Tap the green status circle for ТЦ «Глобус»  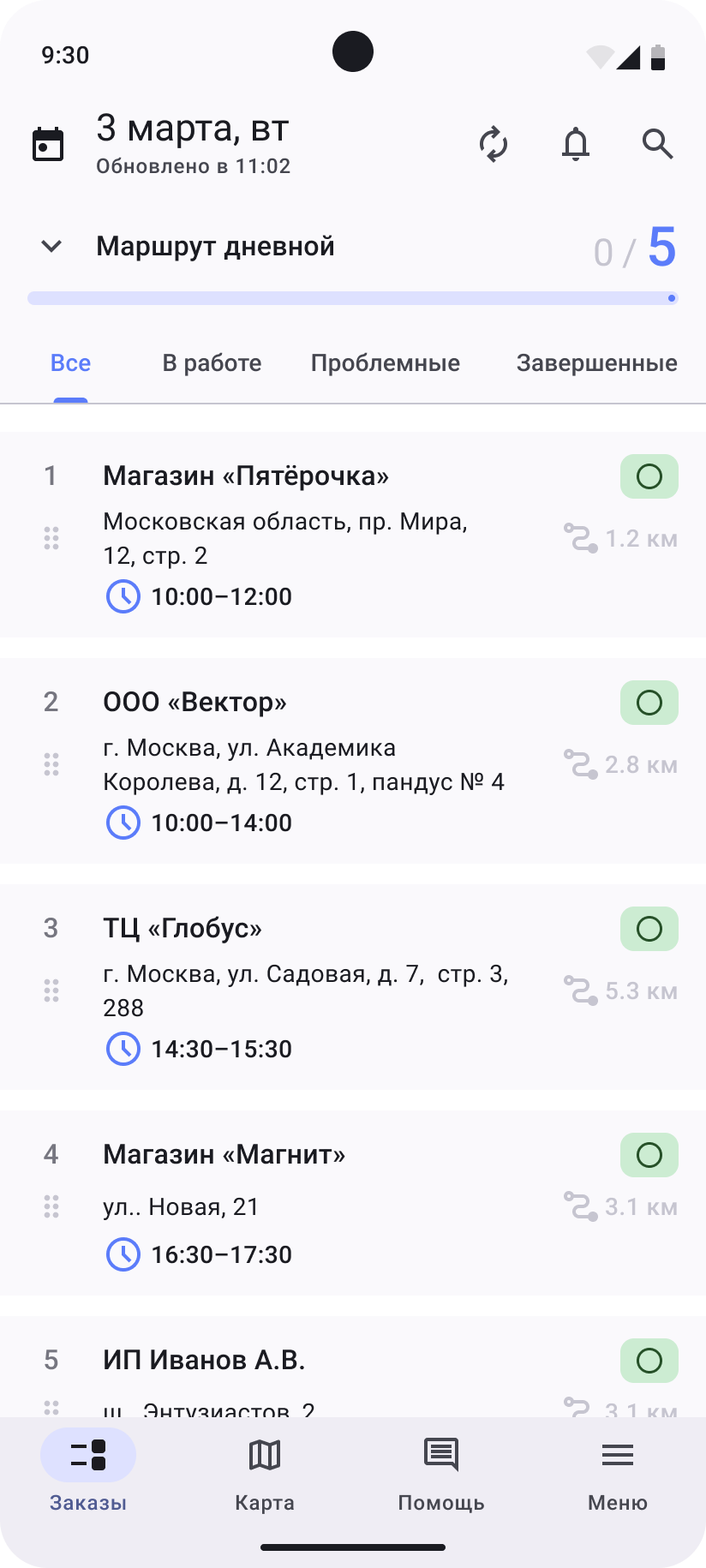coord(649,928)
